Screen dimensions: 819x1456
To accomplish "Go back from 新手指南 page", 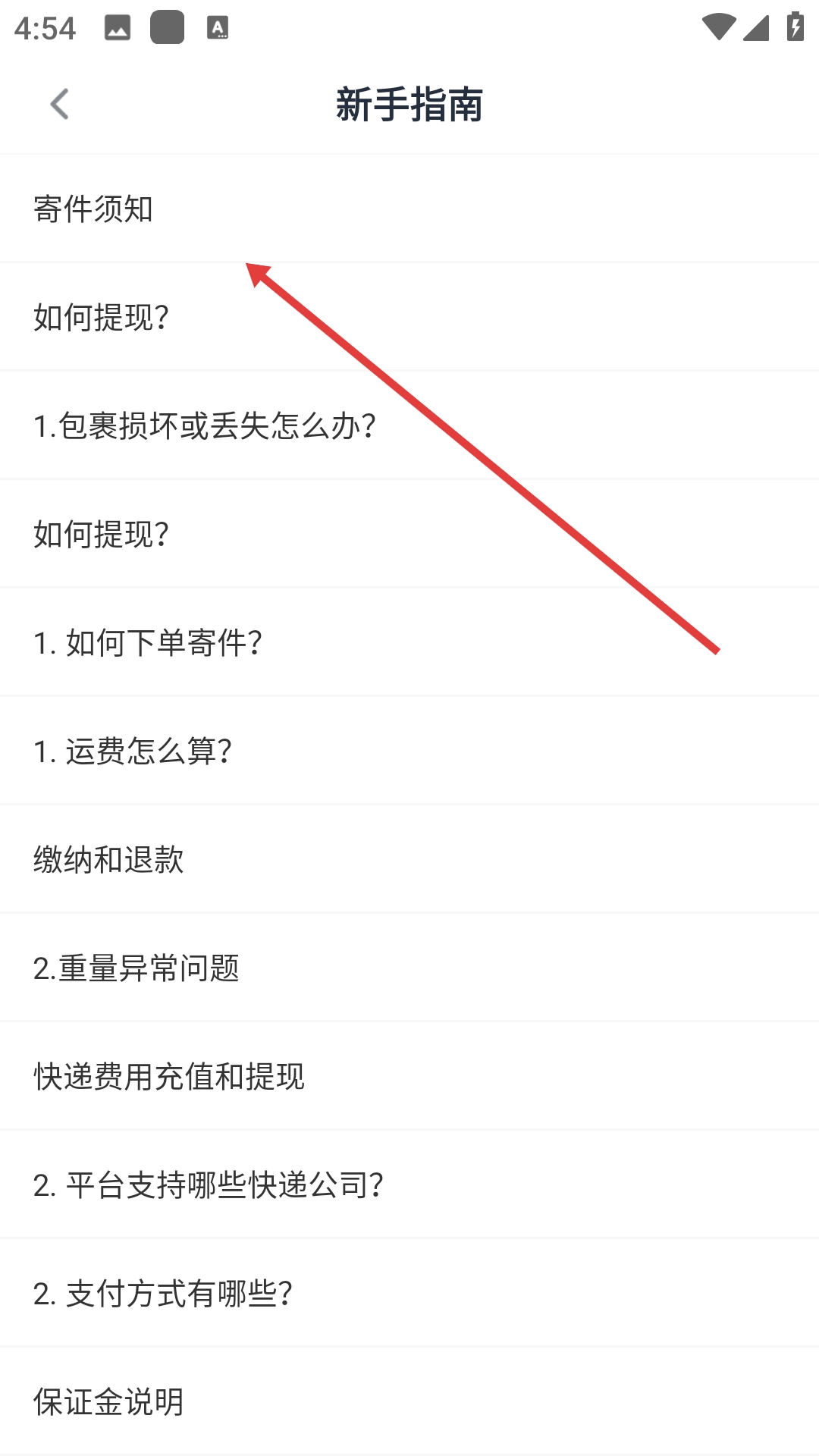I will 59,105.
